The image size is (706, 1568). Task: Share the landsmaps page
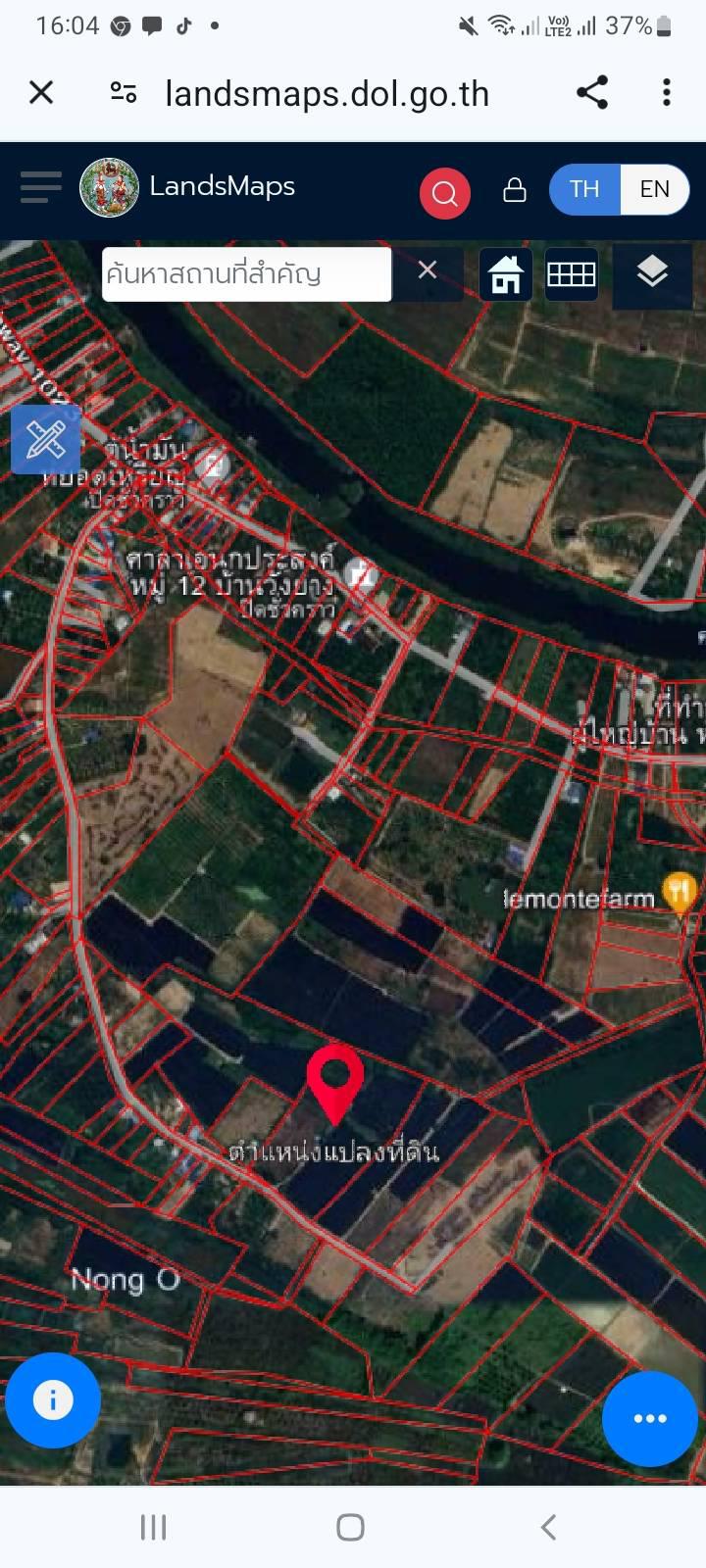pyautogui.click(x=592, y=93)
